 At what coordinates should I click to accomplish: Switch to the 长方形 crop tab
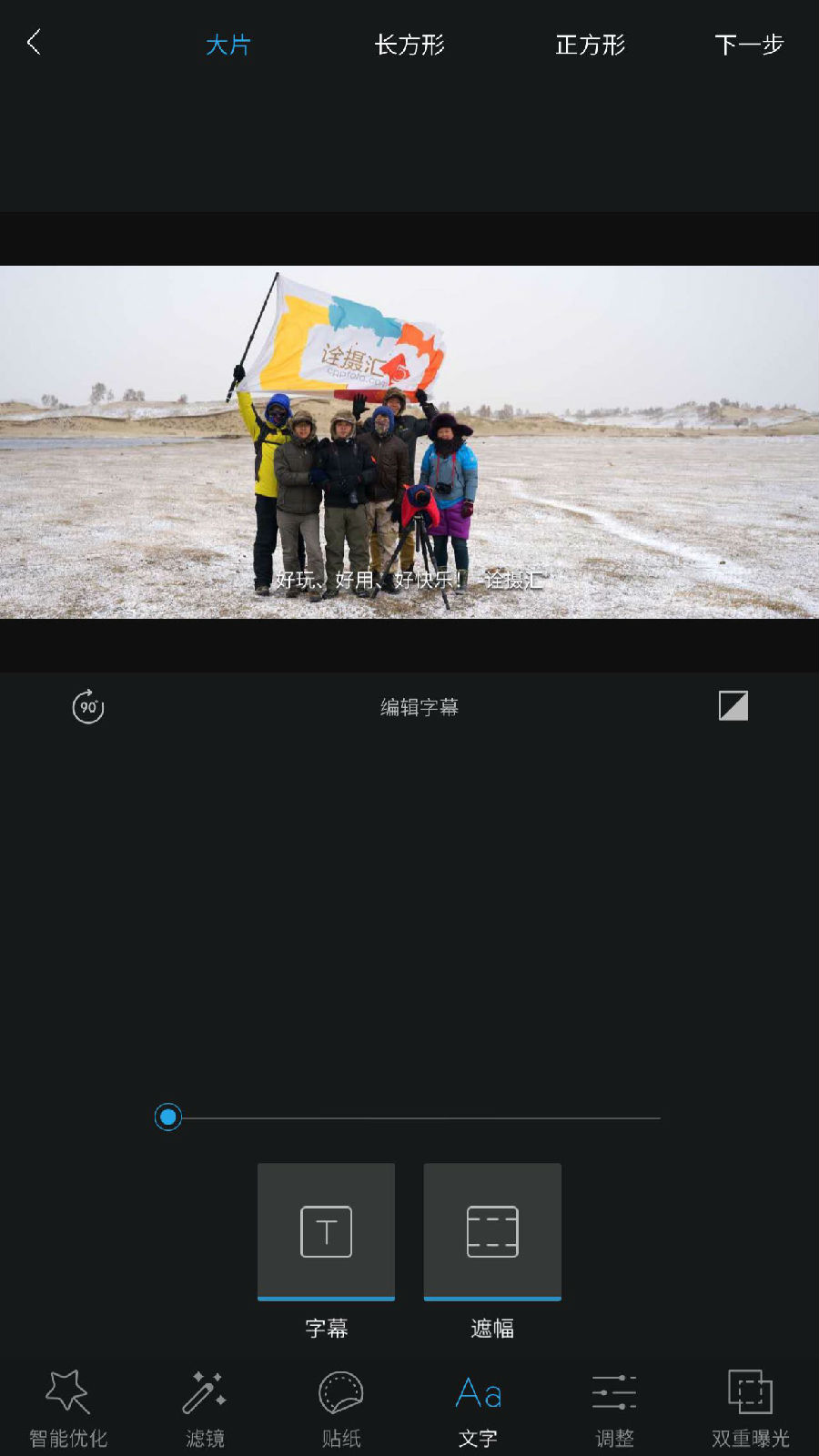coord(409,45)
